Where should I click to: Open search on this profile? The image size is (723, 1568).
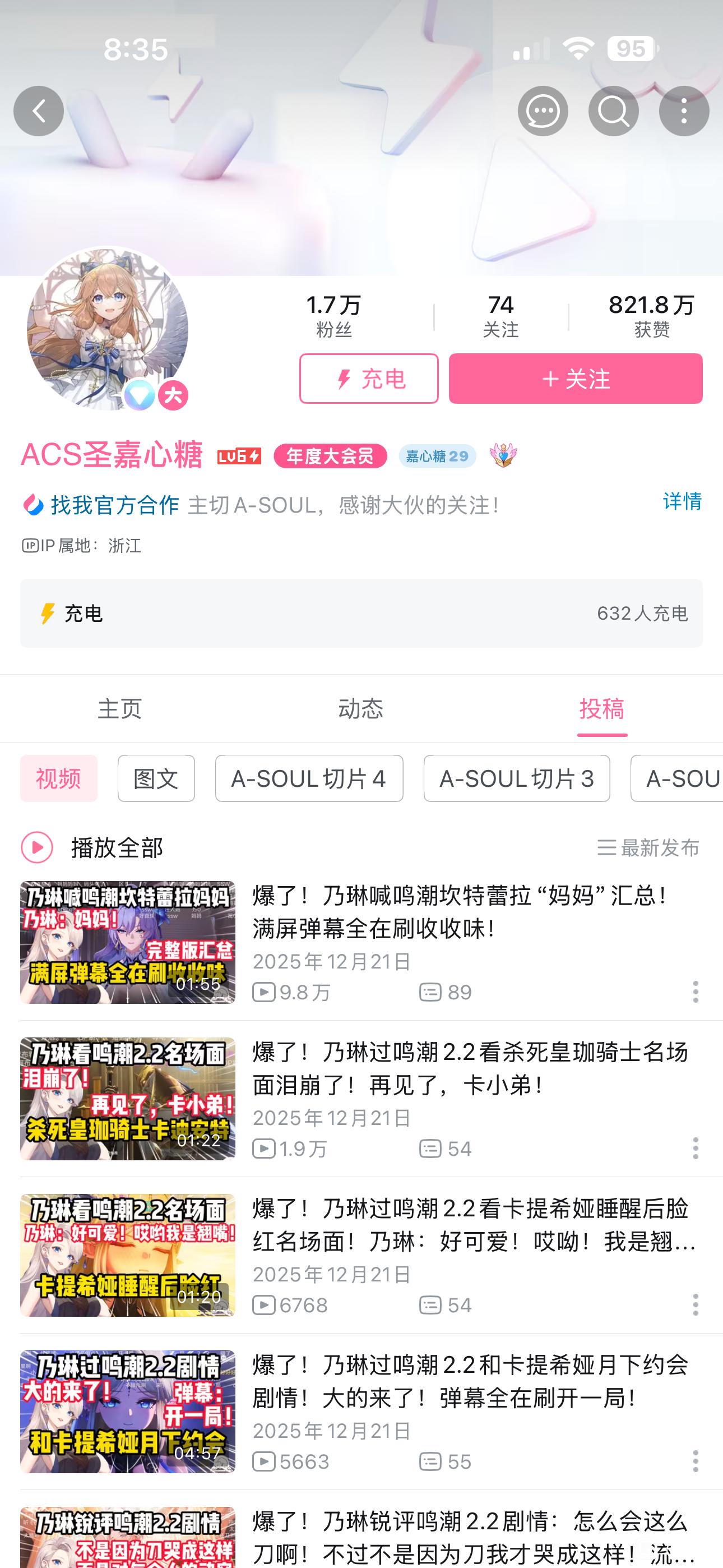tap(614, 111)
